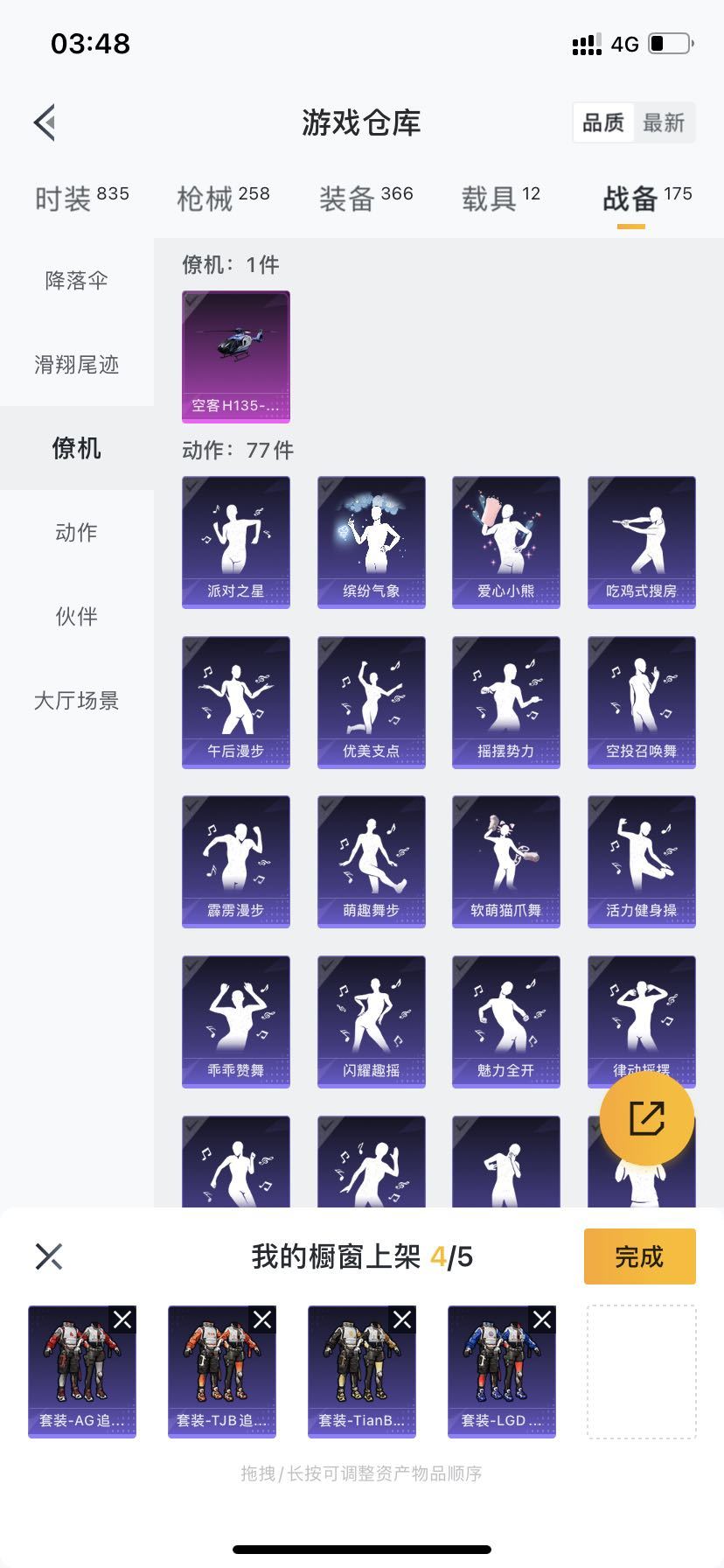Open 大厅场景 category
This screenshot has height=1568, width=724.
pos(77,700)
